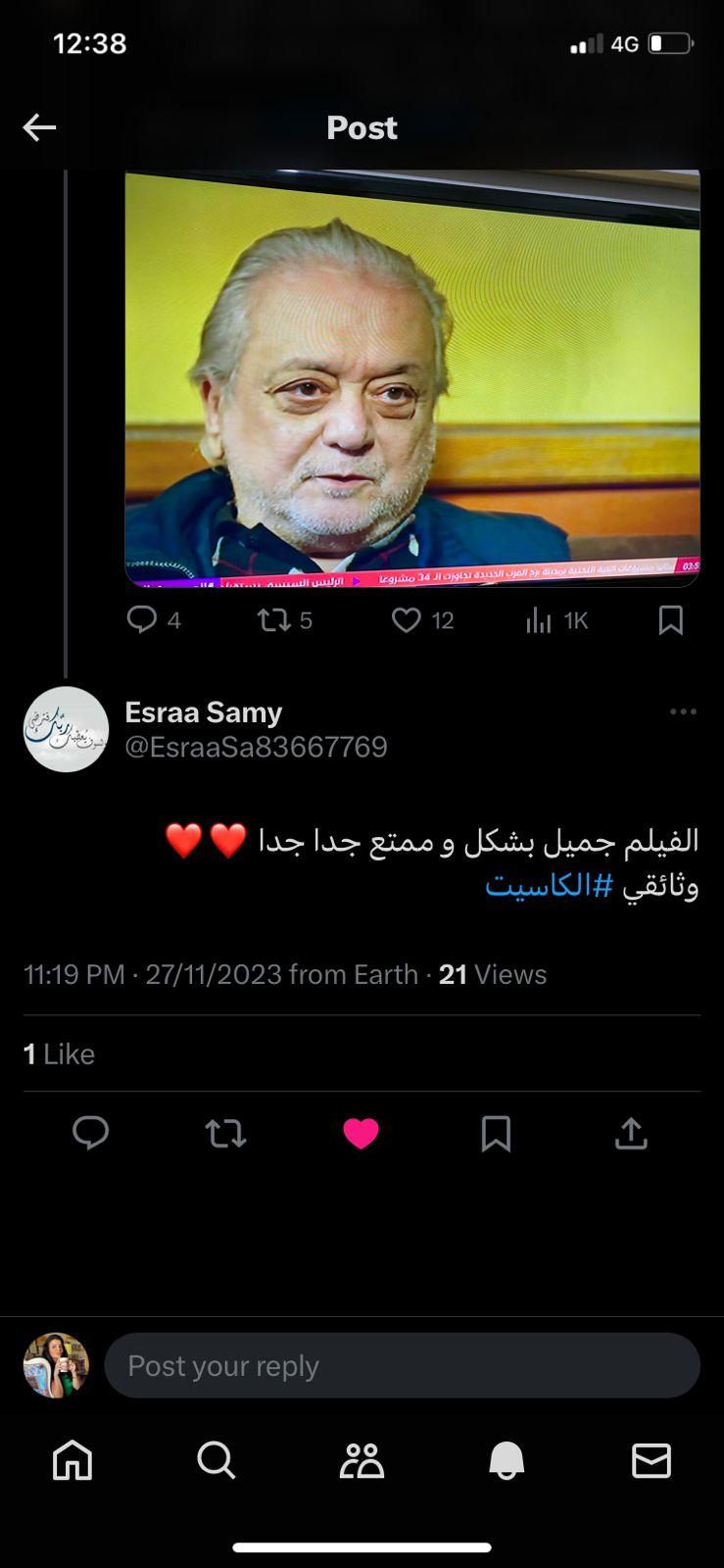Bookmark Esraa Samy's post
Viewport: 724px width, 1568px height.
(x=496, y=1133)
